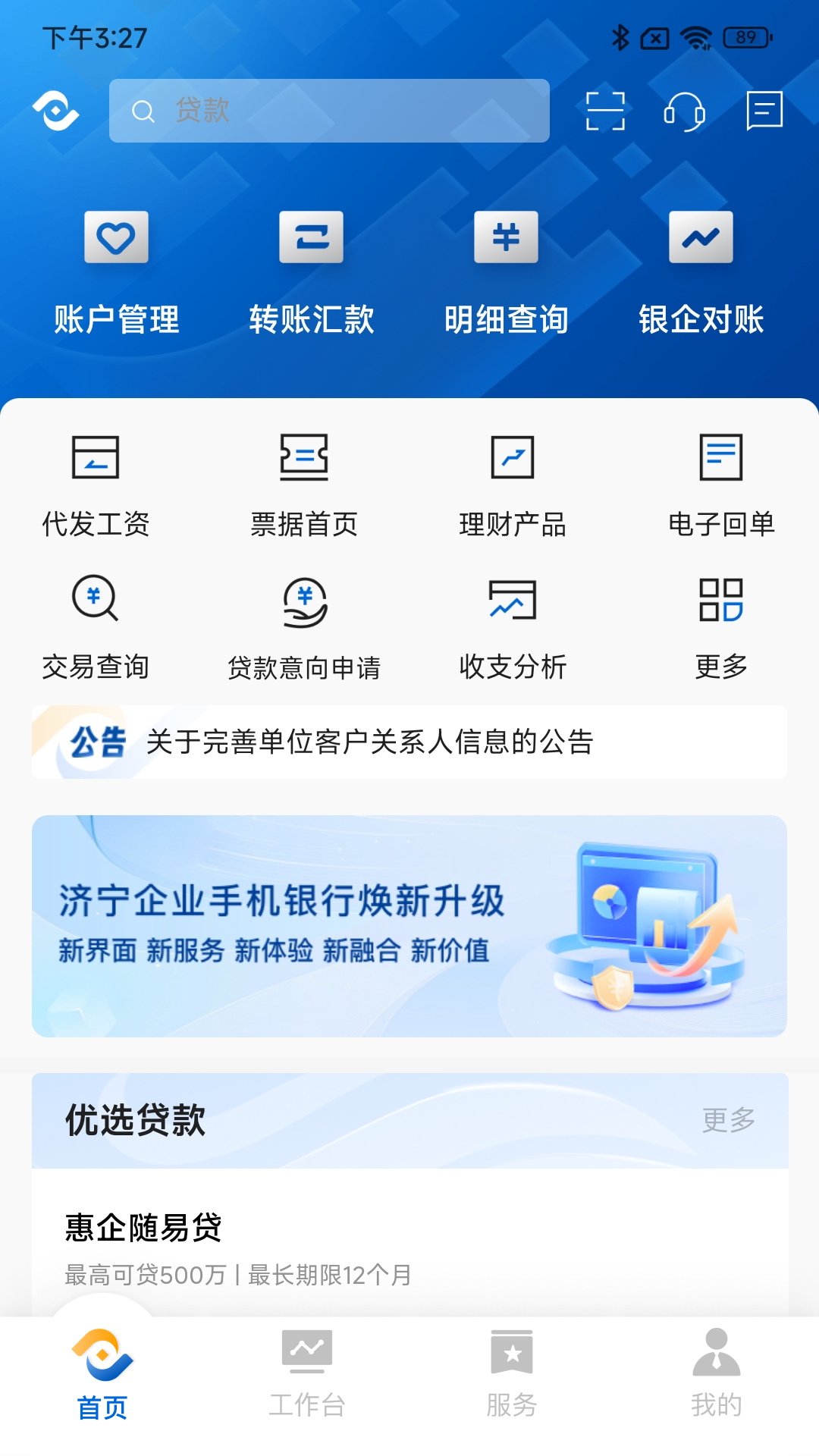
Task: Open the scan QR code icon
Action: point(605,111)
